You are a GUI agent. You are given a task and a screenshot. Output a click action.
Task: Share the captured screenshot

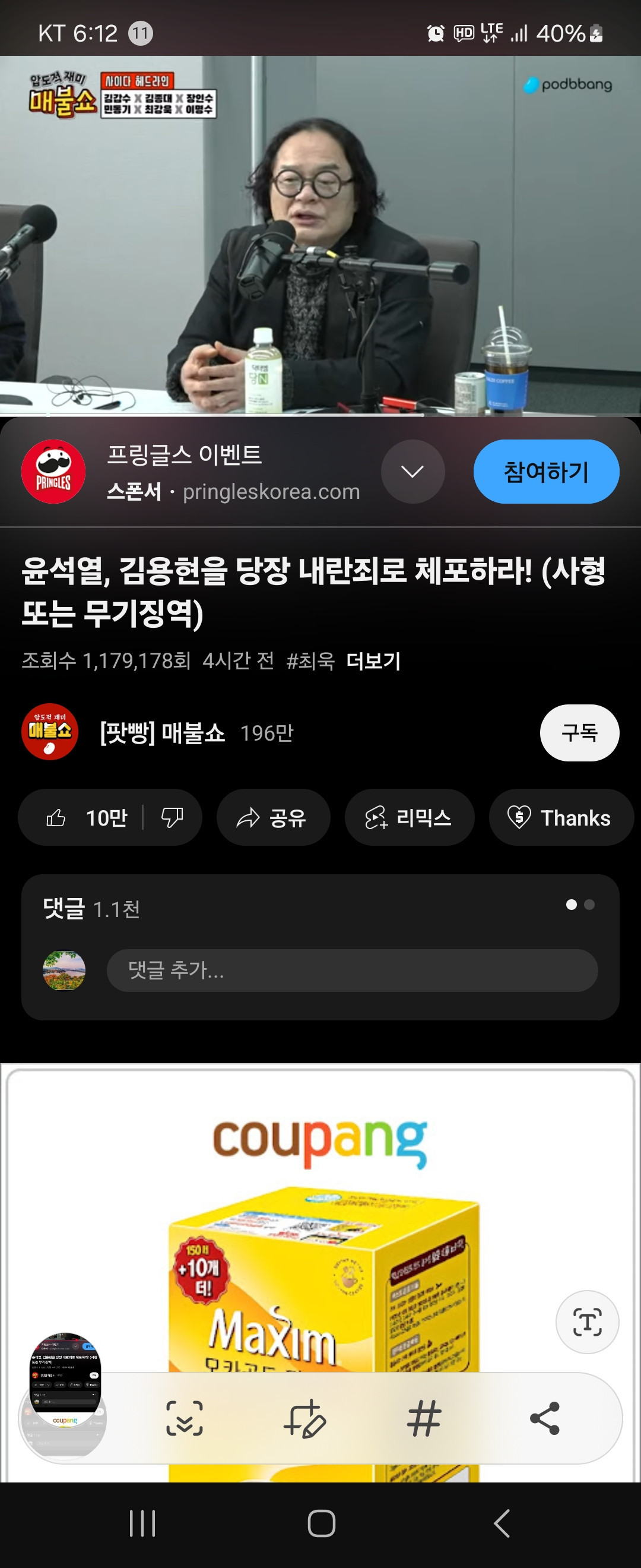544,1418
